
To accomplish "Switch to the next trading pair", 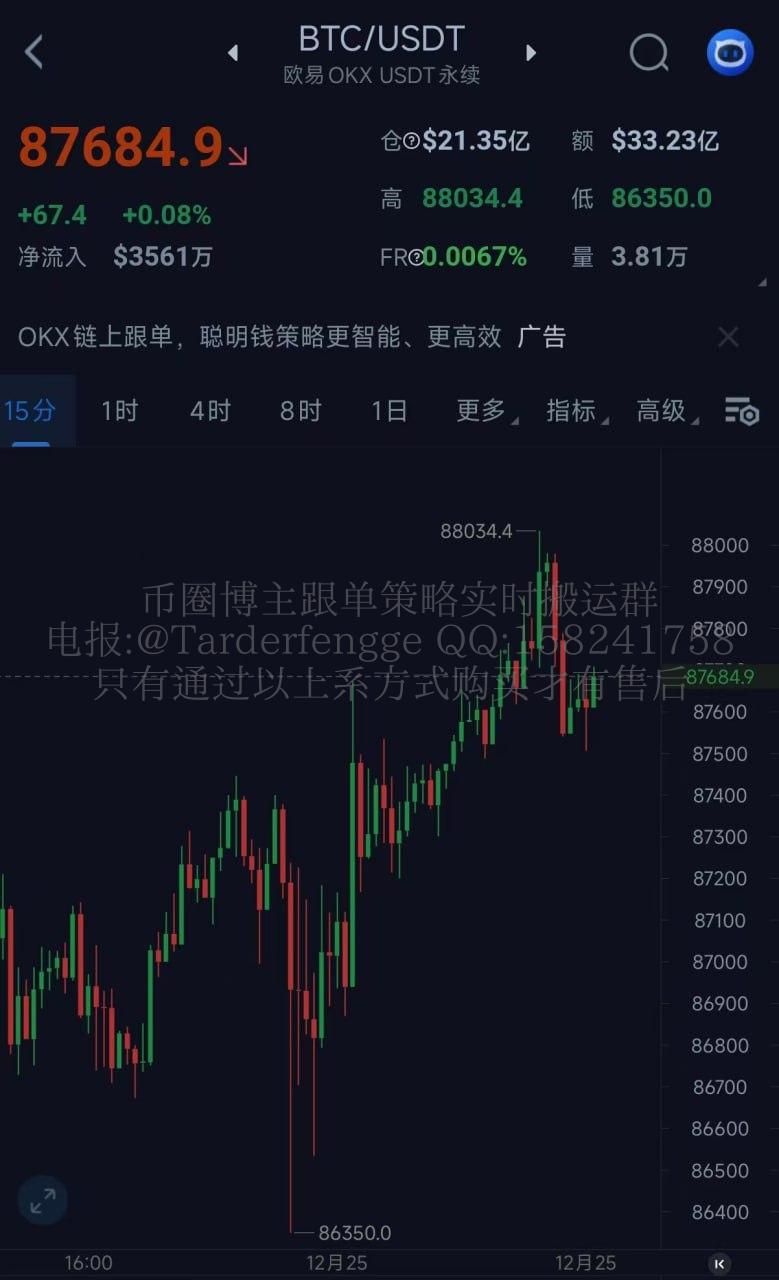I will point(531,53).
